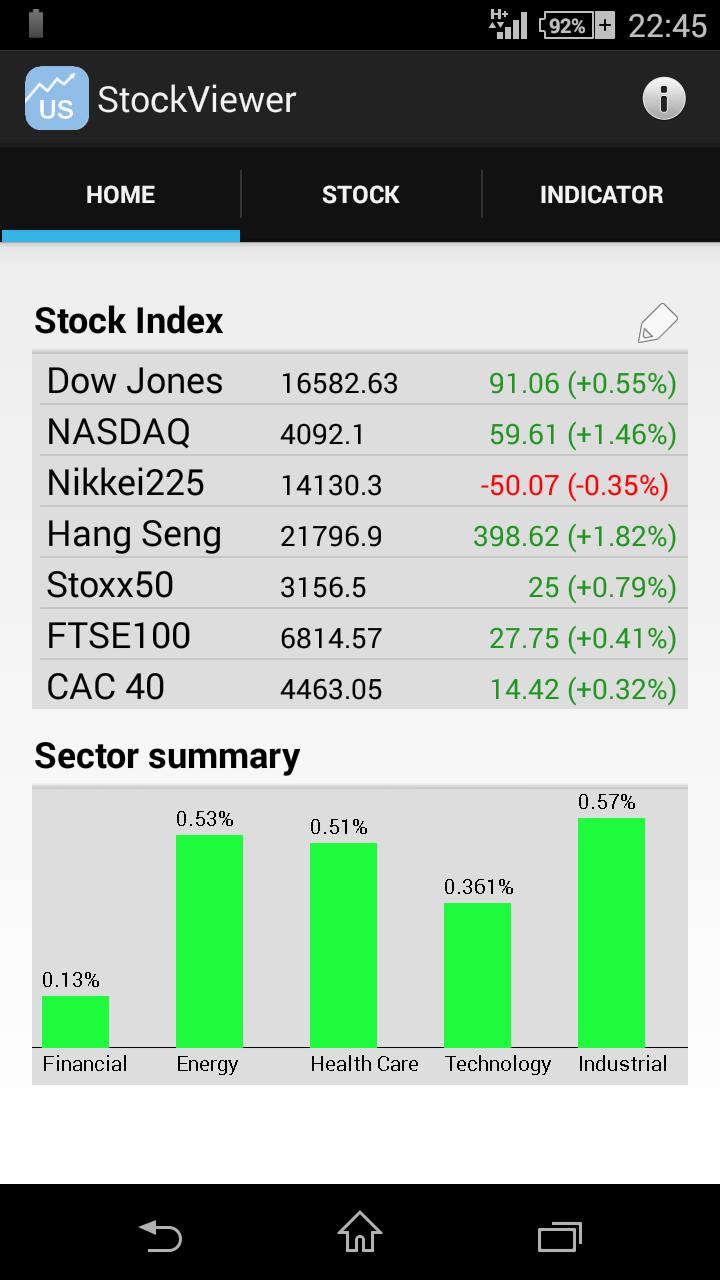This screenshot has width=720, height=1280.
Task: Switch to the STOCK tab
Action: [360, 194]
